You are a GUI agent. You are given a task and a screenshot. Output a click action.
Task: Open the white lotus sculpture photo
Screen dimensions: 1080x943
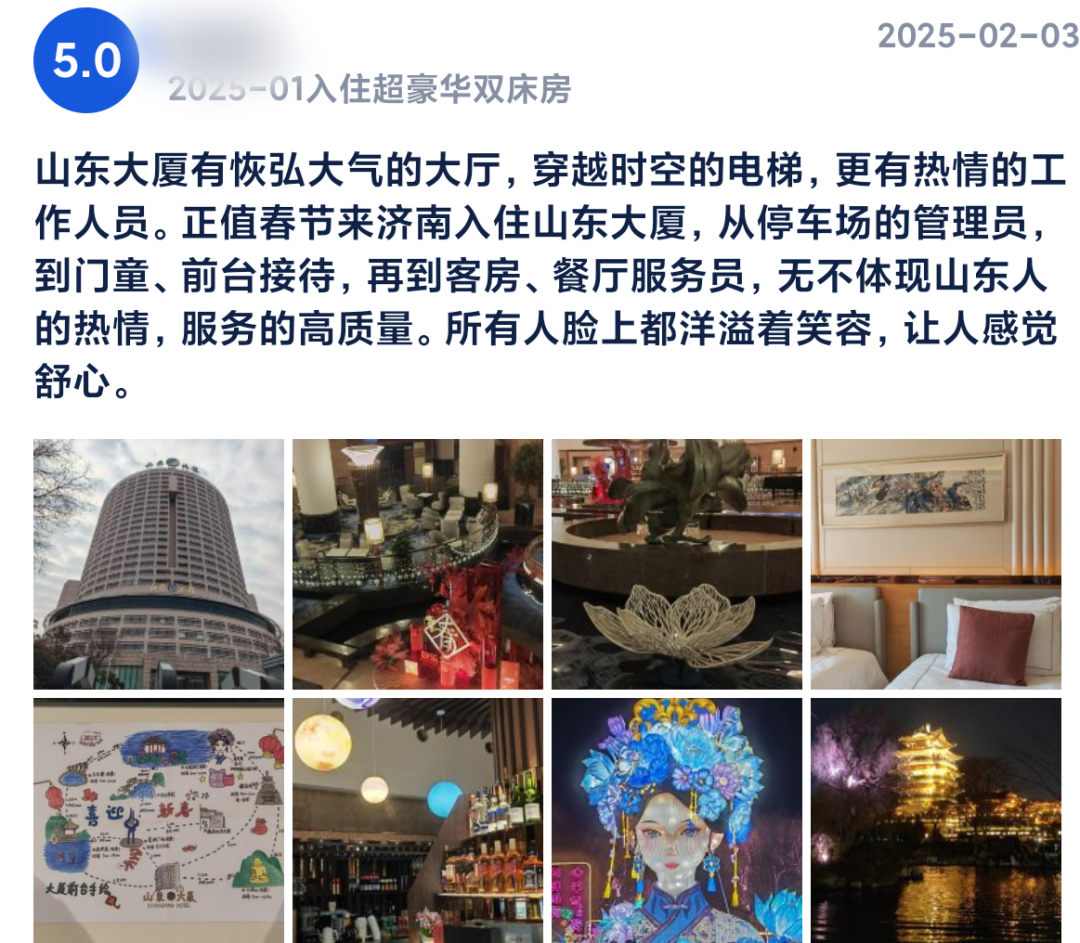click(676, 564)
